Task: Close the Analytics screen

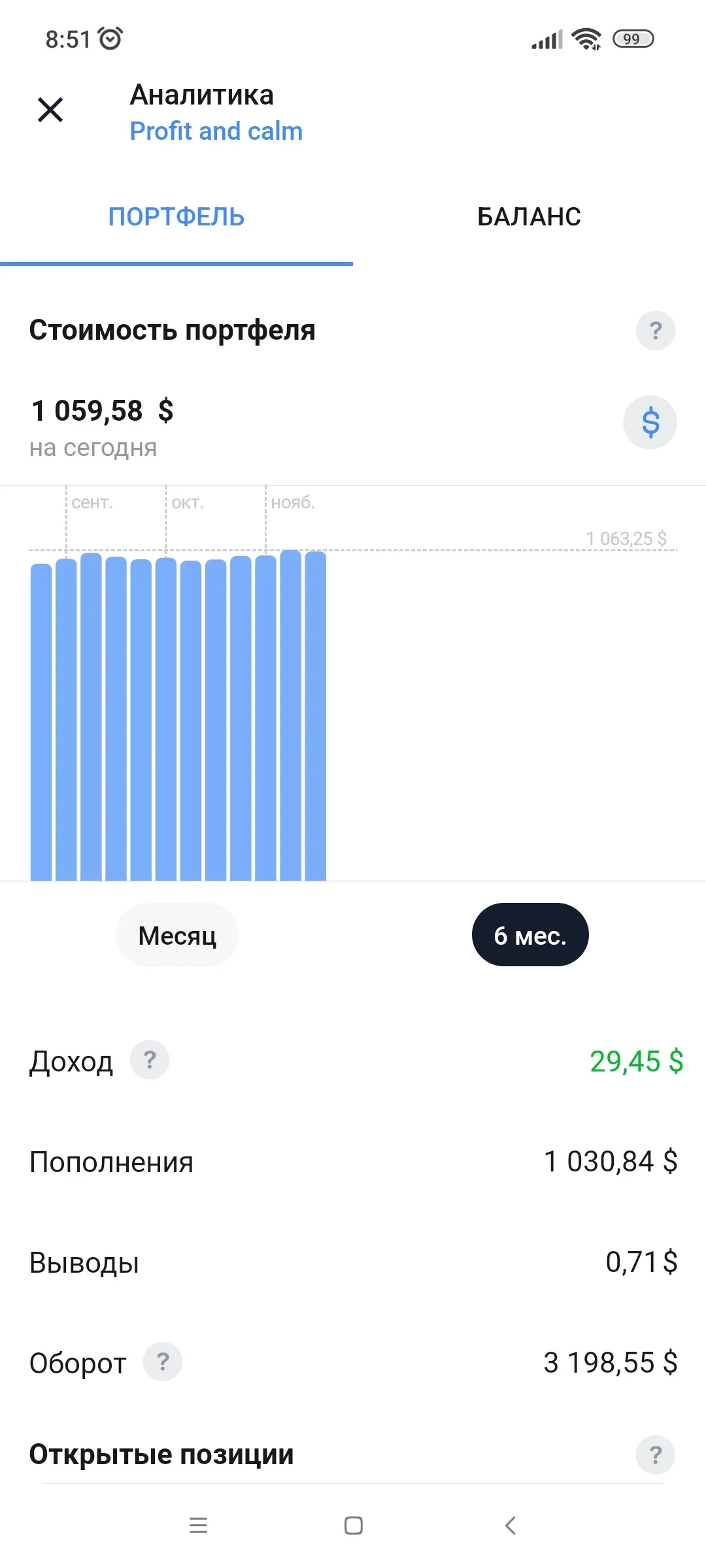Action: pos(50,110)
